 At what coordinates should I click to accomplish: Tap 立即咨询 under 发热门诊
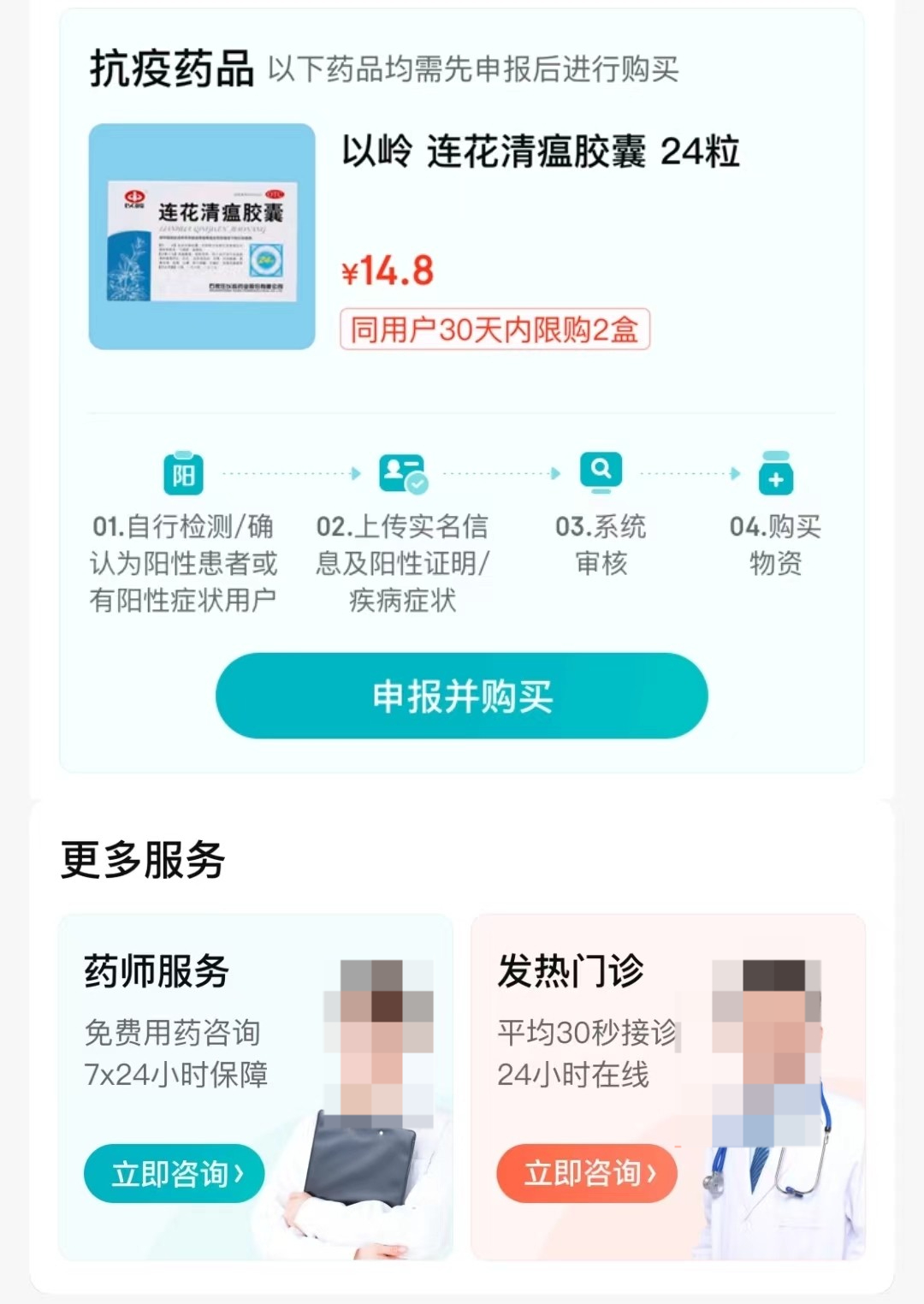pos(587,1173)
